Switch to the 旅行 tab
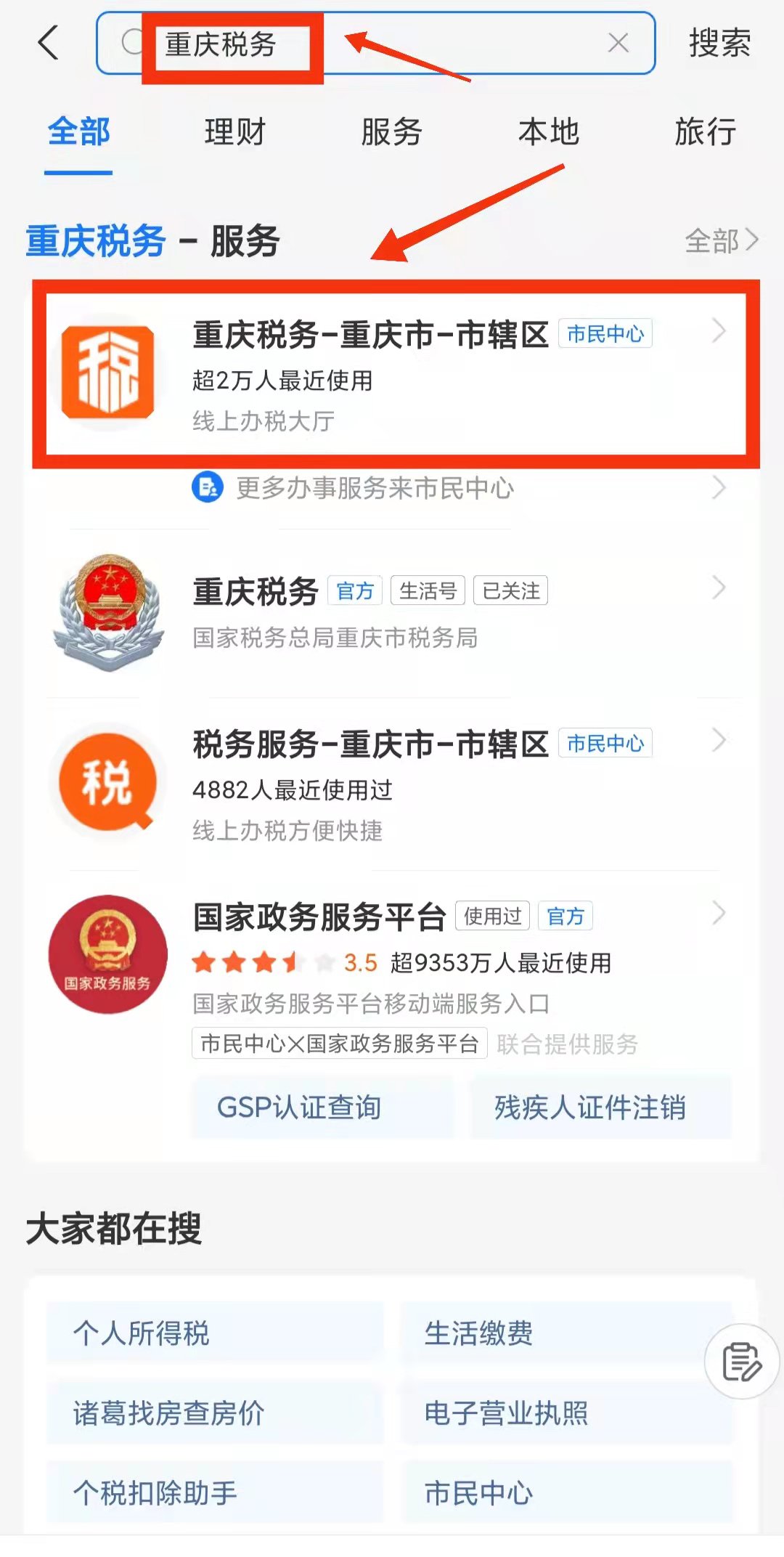This screenshot has height=1557, width=784. tap(705, 132)
